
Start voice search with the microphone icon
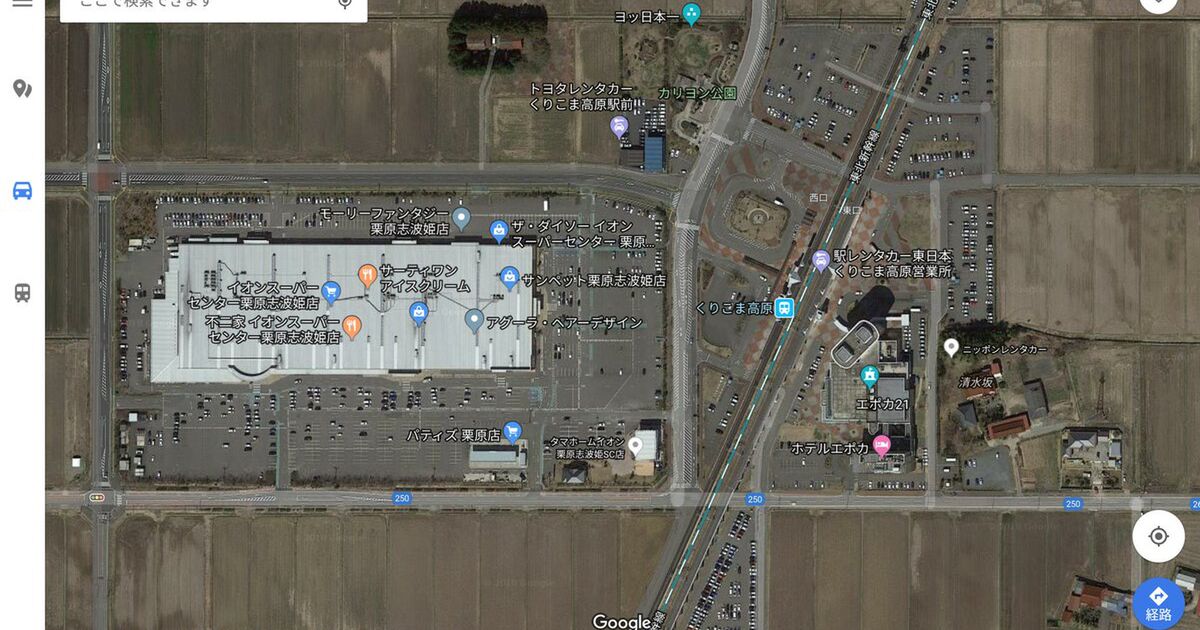tap(345, 4)
